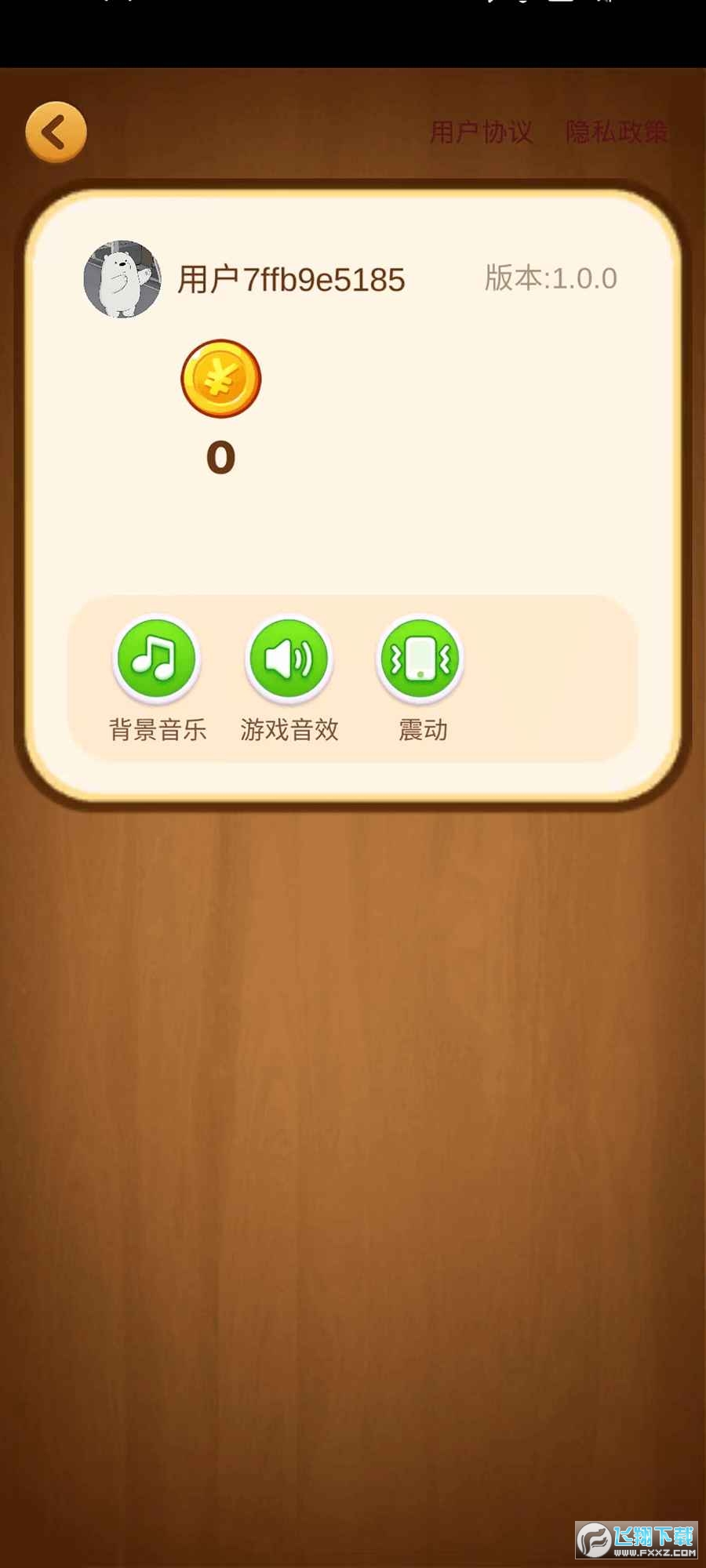Toggle 震动 vibration
The width and height of the screenshot is (706, 1568).
coord(420,659)
